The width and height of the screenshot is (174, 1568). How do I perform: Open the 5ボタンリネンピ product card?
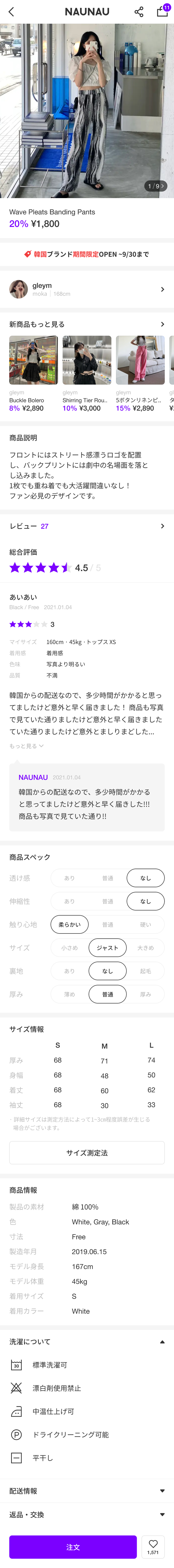(x=140, y=373)
